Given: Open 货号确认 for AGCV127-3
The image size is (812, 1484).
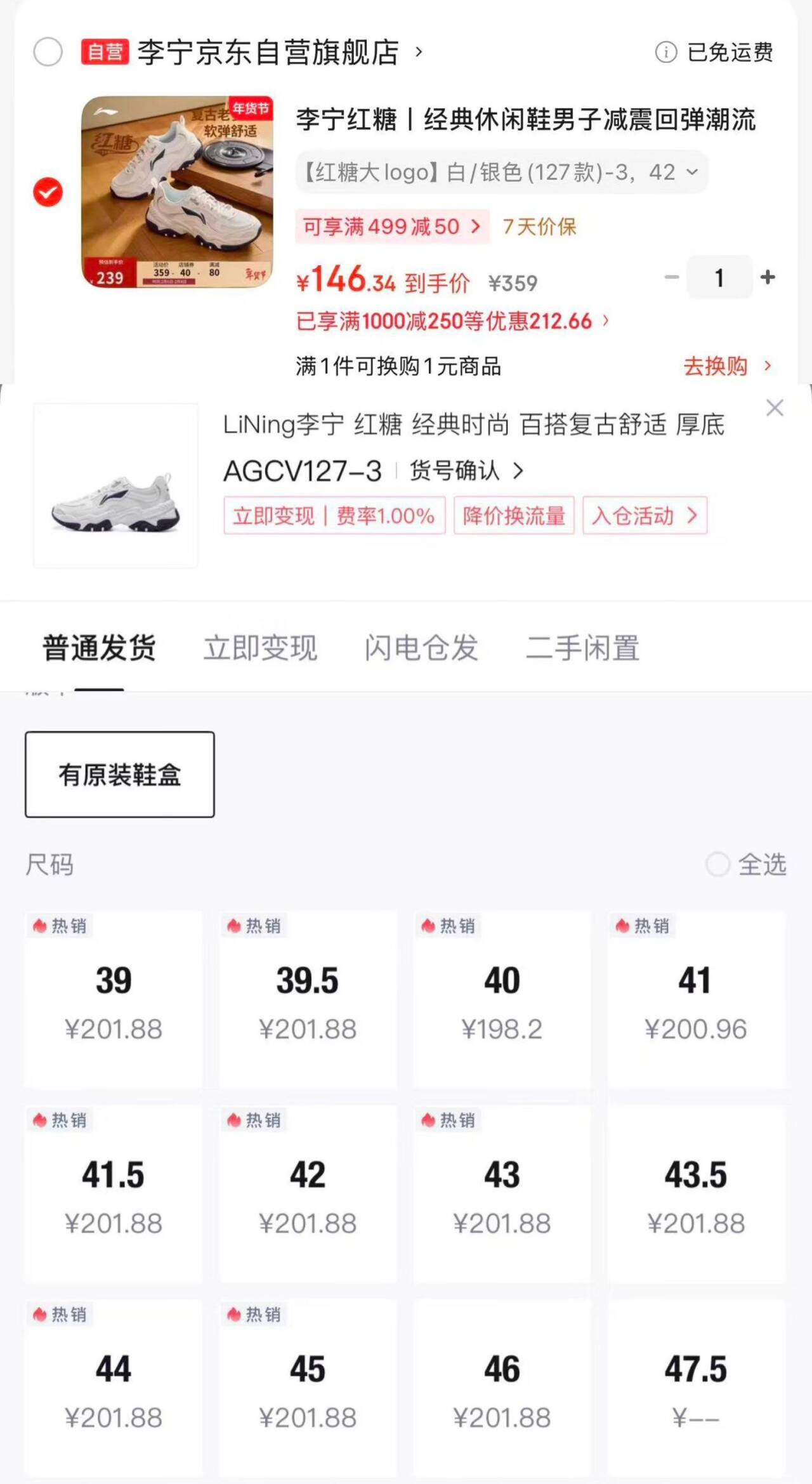Looking at the screenshot, I should click(466, 471).
